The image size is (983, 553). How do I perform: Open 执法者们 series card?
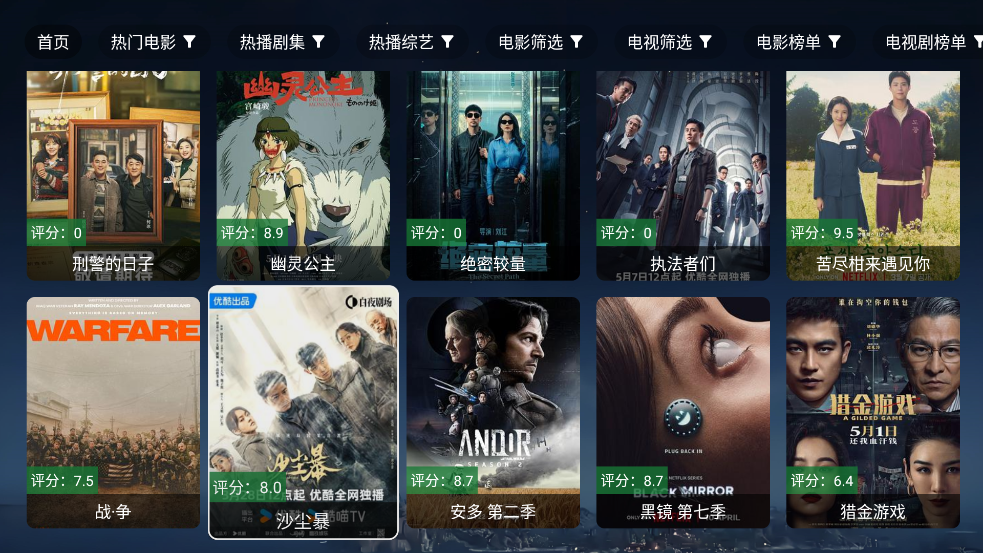coord(683,175)
